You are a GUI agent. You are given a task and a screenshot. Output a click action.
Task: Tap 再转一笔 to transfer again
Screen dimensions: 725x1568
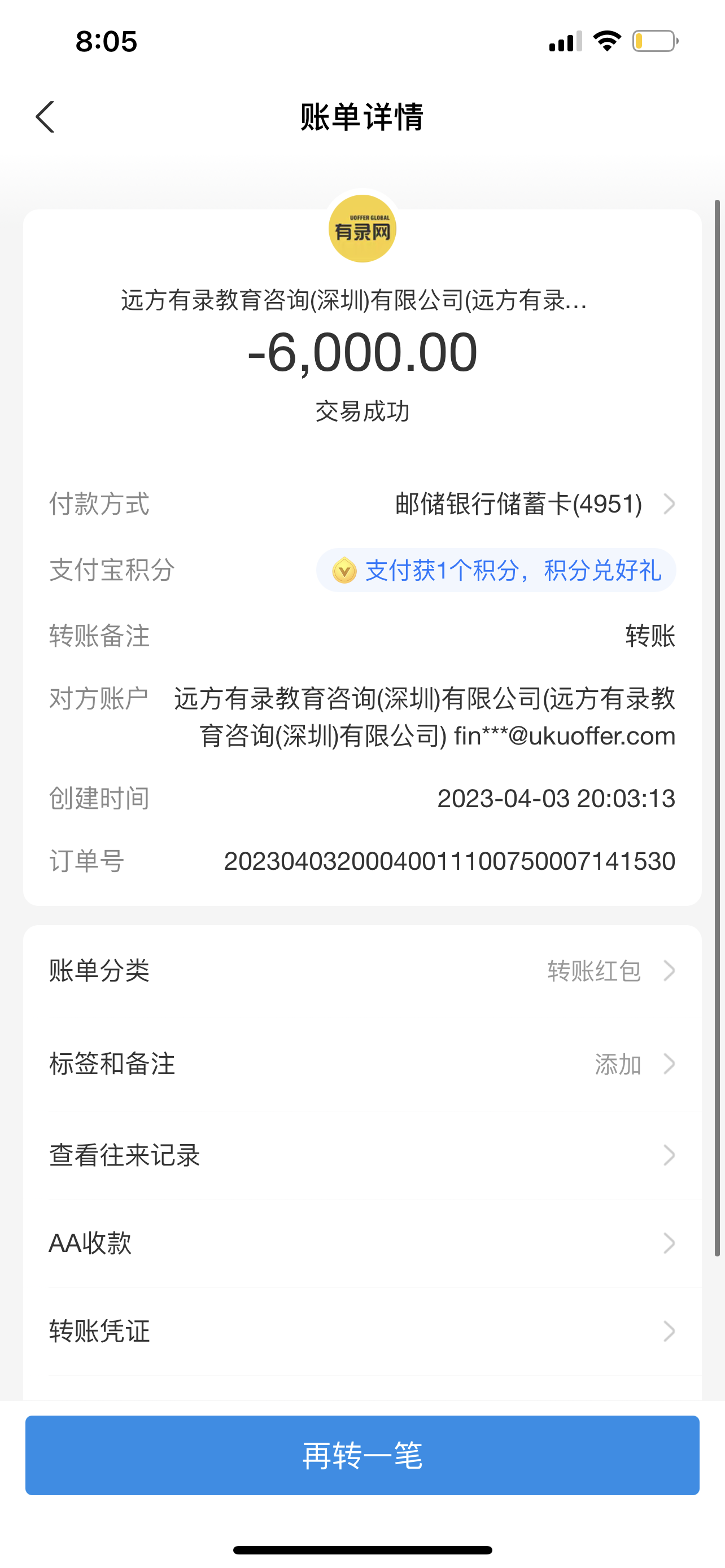[362, 1455]
